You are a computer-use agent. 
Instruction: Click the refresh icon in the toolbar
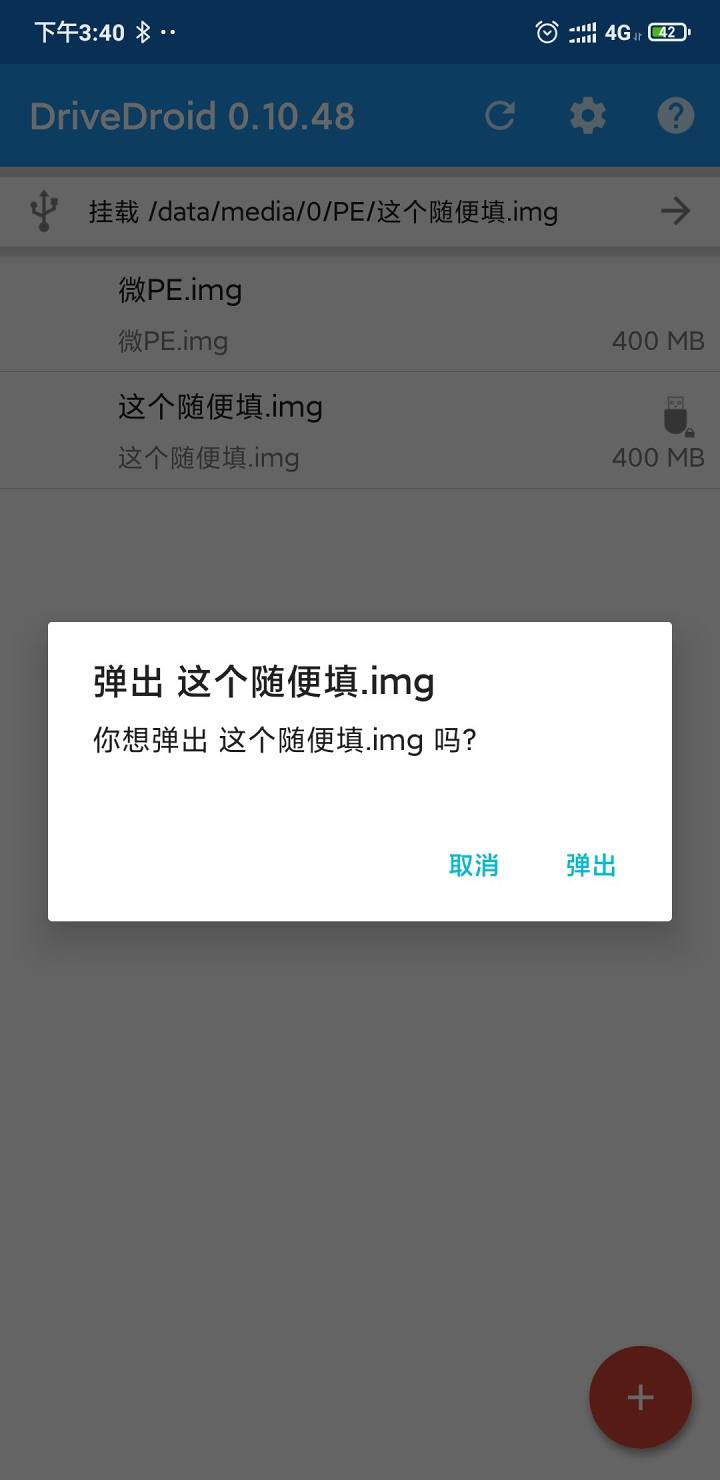pos(501,115)
